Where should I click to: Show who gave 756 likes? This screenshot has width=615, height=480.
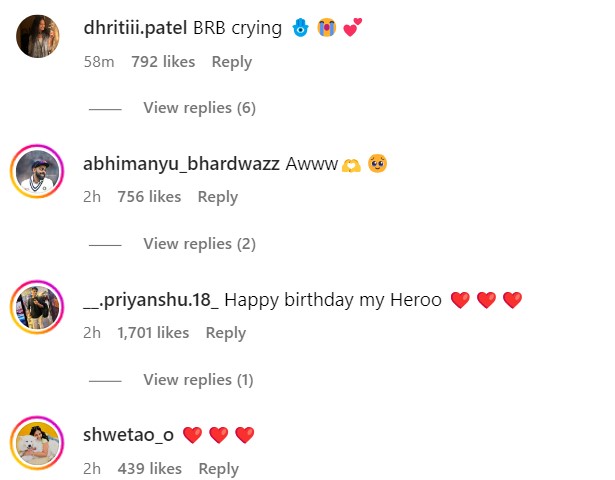coord(149,197)
